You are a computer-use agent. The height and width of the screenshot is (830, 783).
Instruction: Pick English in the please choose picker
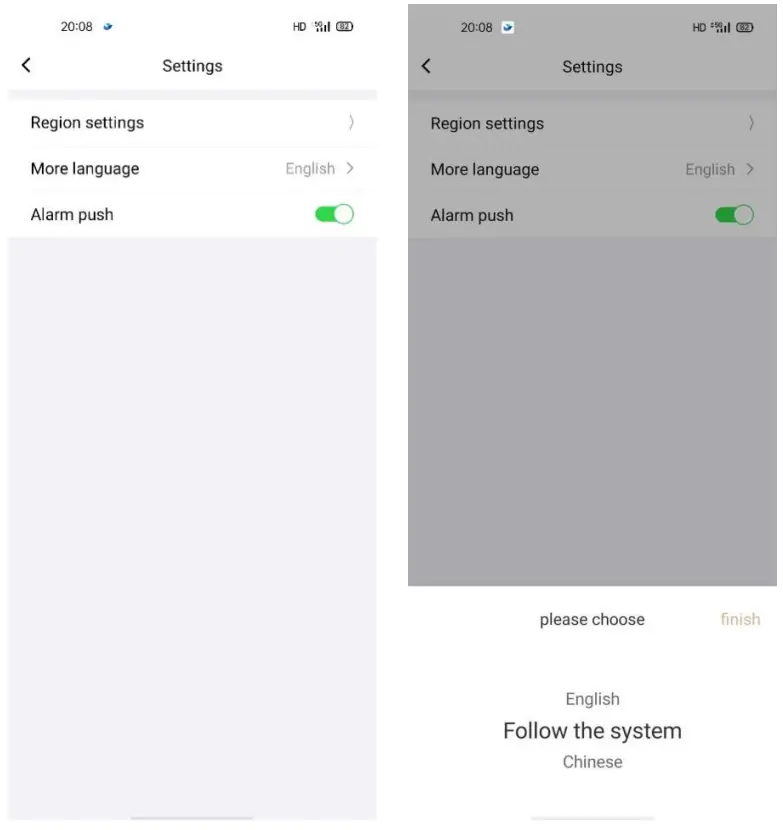tap(592, 699)
